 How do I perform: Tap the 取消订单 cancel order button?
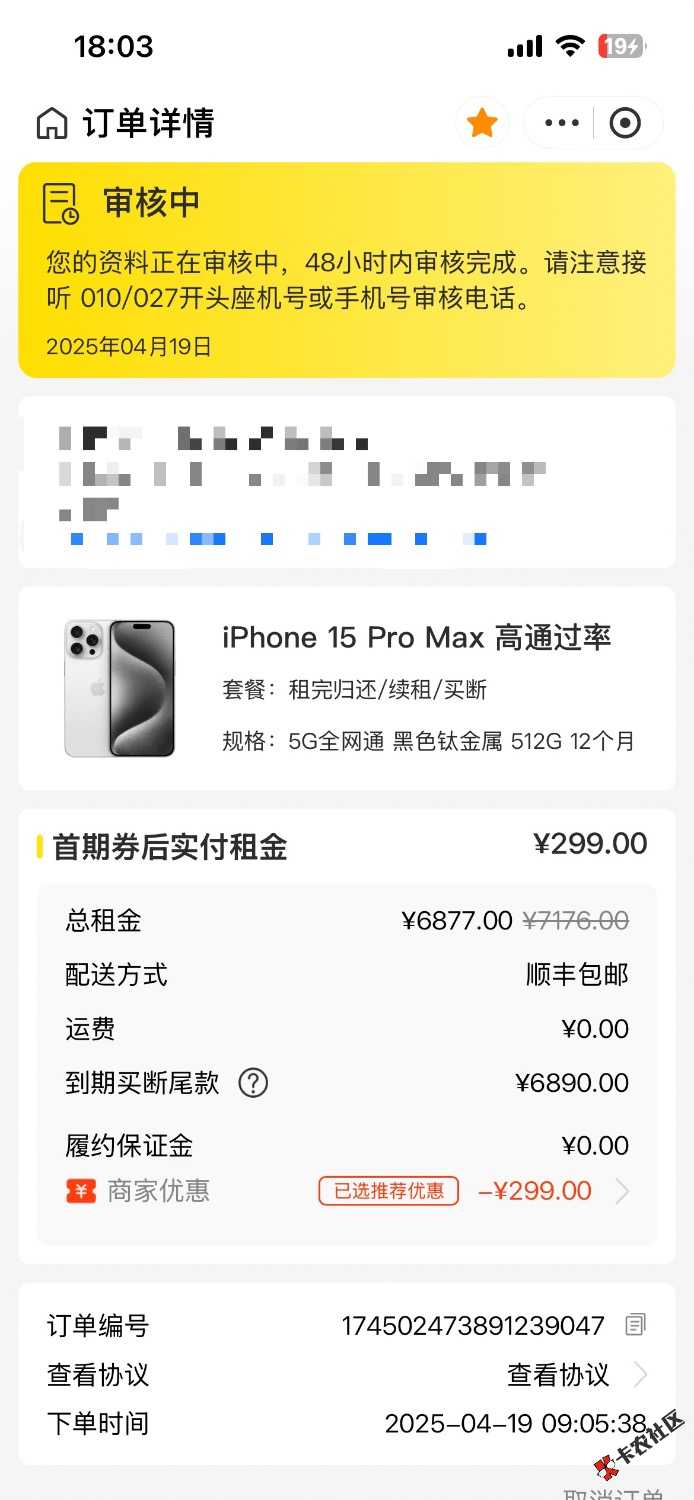point(612,1492)
